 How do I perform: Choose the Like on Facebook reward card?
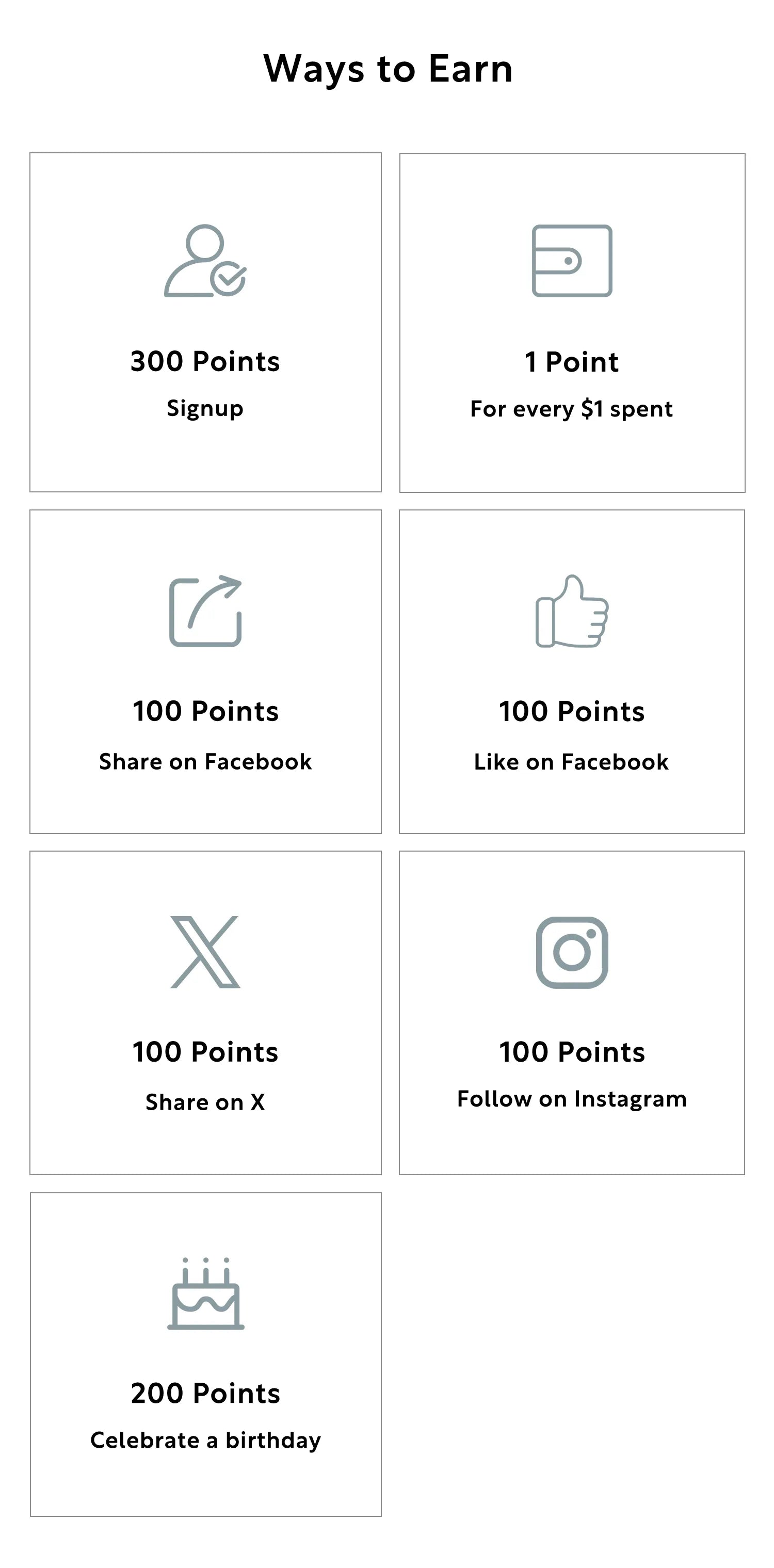572,671
